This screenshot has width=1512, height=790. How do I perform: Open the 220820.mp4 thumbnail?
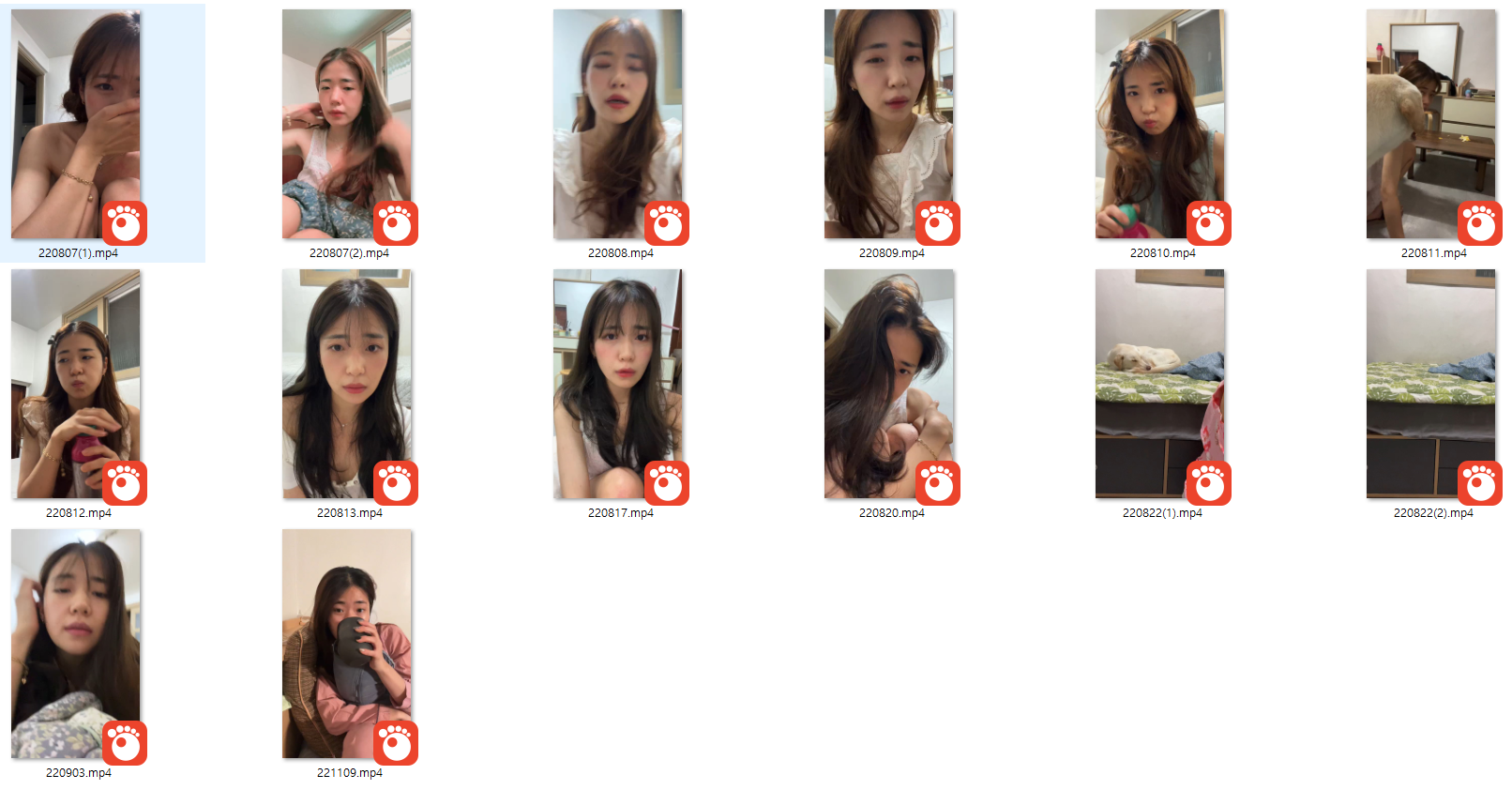[889, 384]
